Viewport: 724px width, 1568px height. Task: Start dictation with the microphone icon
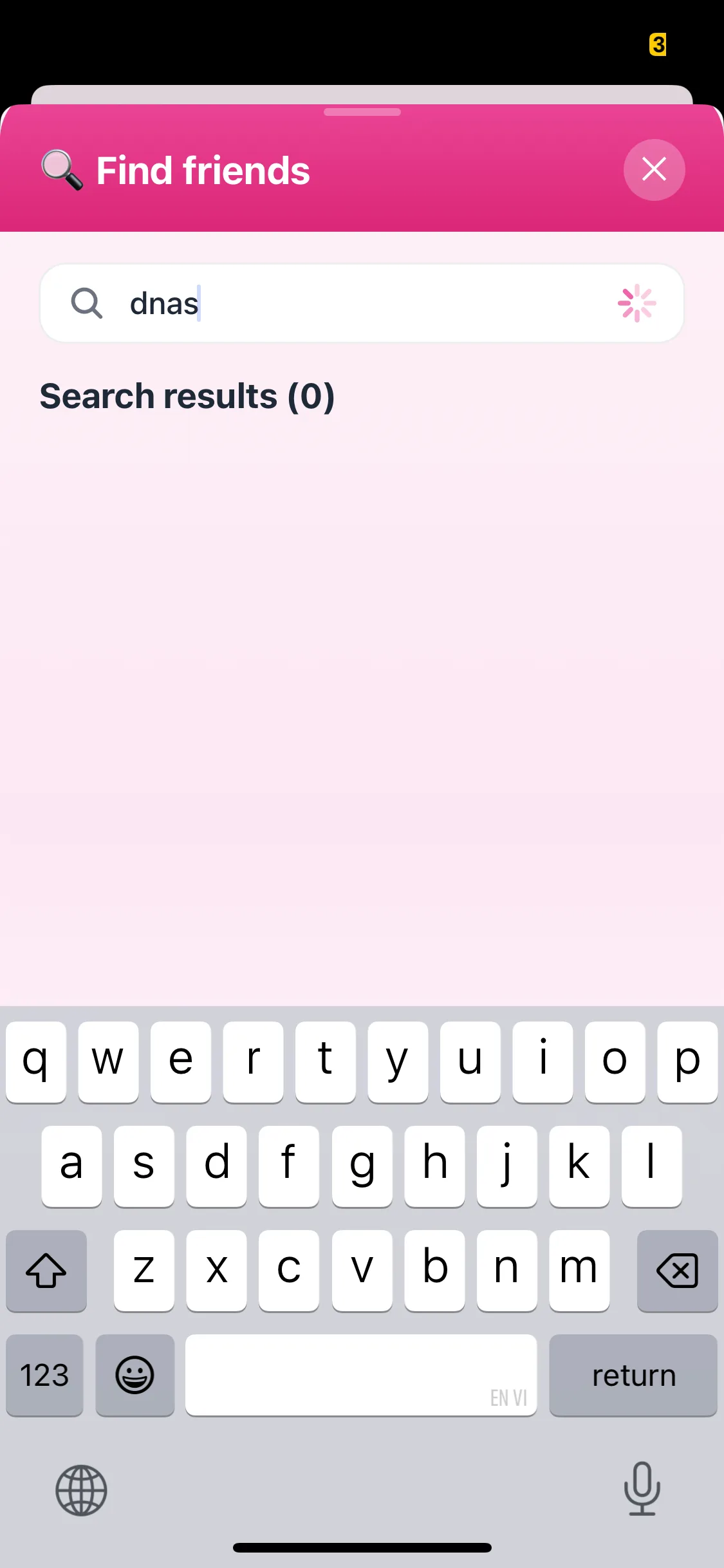tap(642, 1488)
